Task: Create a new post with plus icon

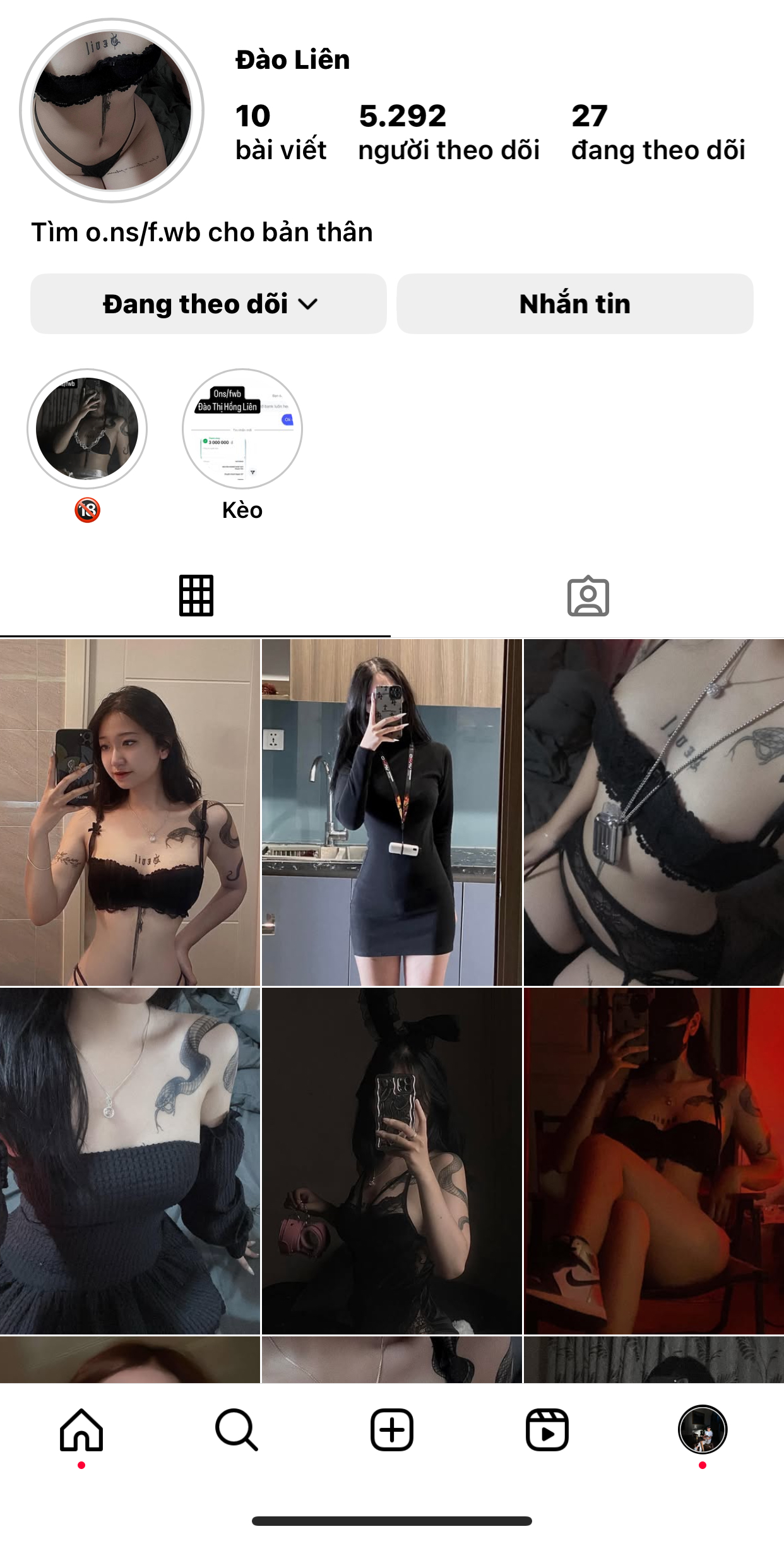Action: click(391, 1430)
